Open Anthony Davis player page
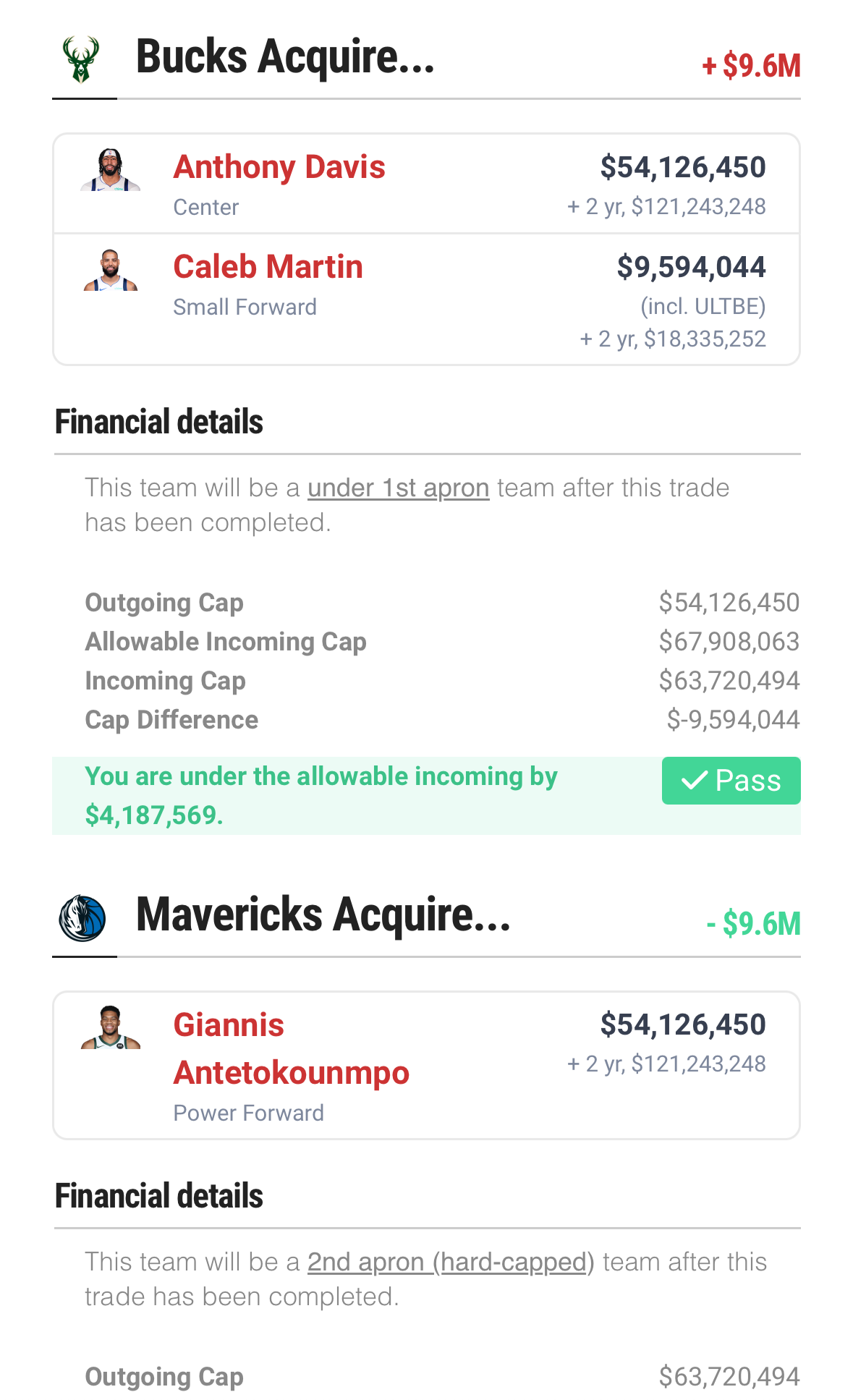Viewport: 853px width, 1400px height. (x=279, y=167)
